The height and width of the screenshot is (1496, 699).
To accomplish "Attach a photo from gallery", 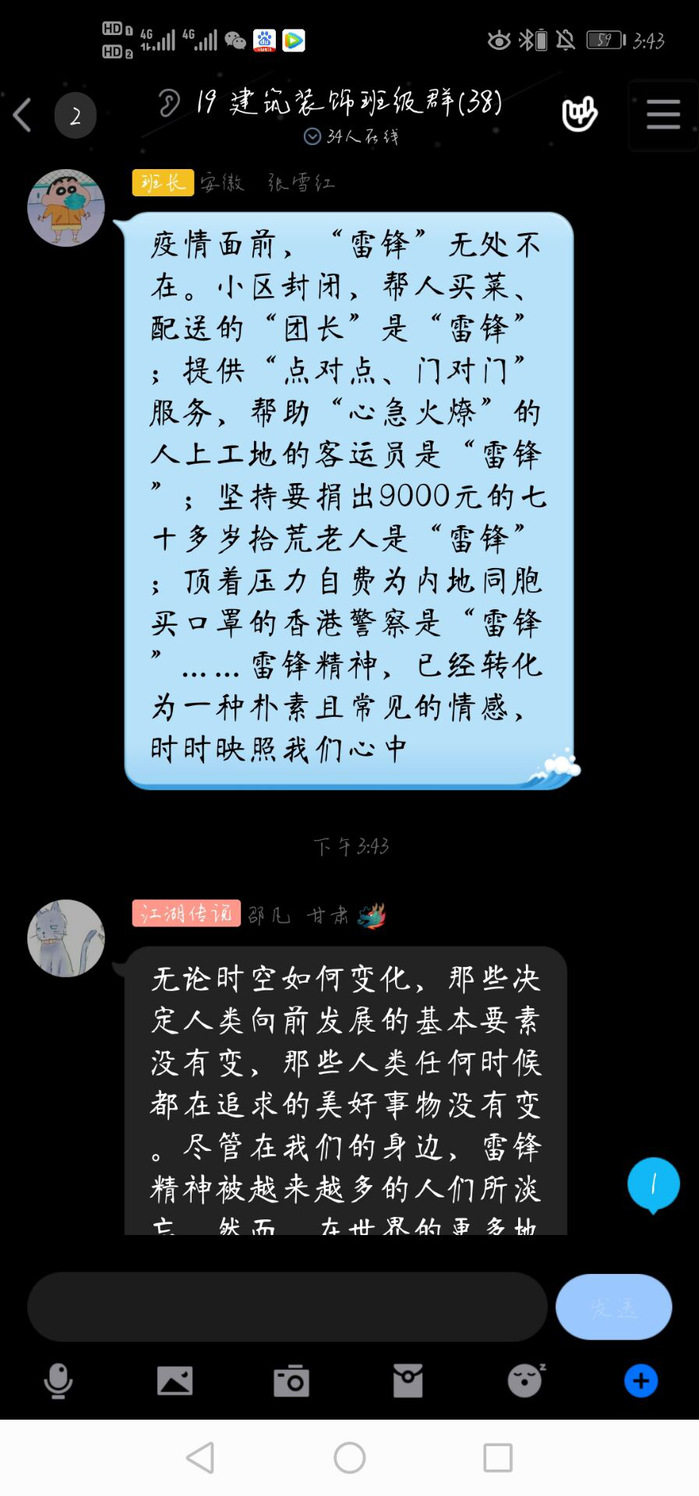I will click(x=175, y=1381).
